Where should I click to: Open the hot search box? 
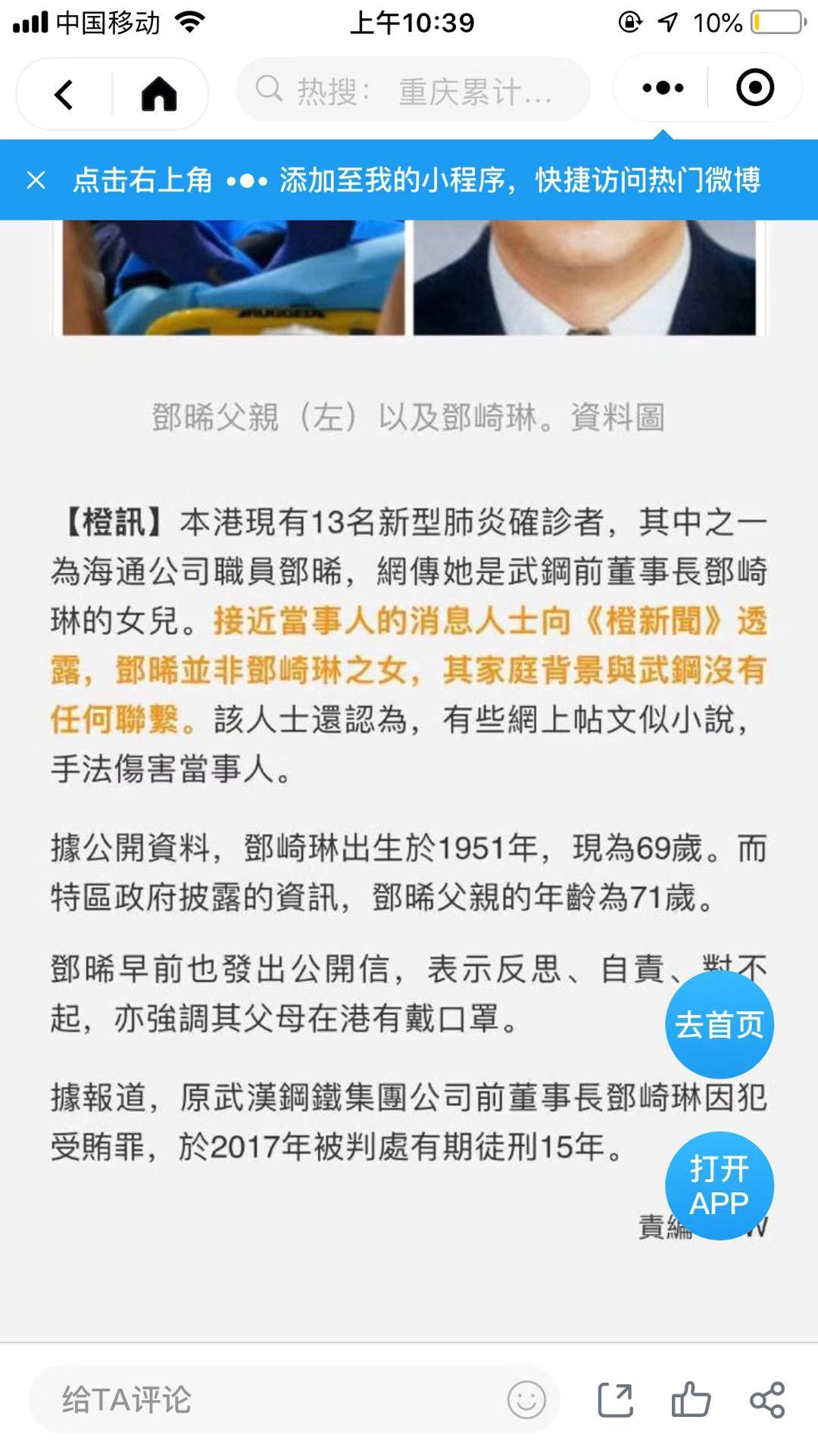coord(413,92)
